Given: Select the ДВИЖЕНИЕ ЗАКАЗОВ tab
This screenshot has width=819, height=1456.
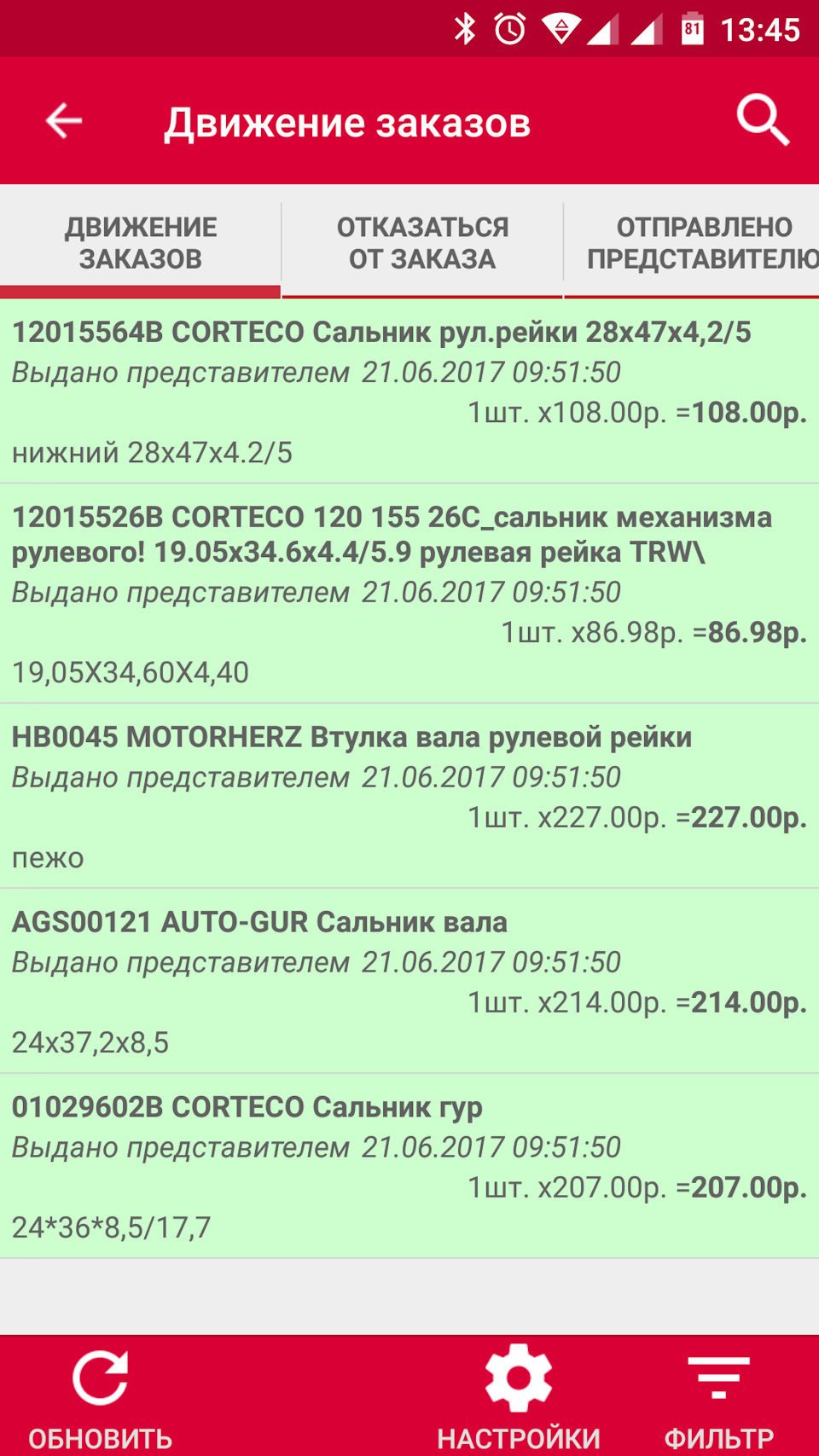Looking at the screenshot, I should click(x=140, y=242).
